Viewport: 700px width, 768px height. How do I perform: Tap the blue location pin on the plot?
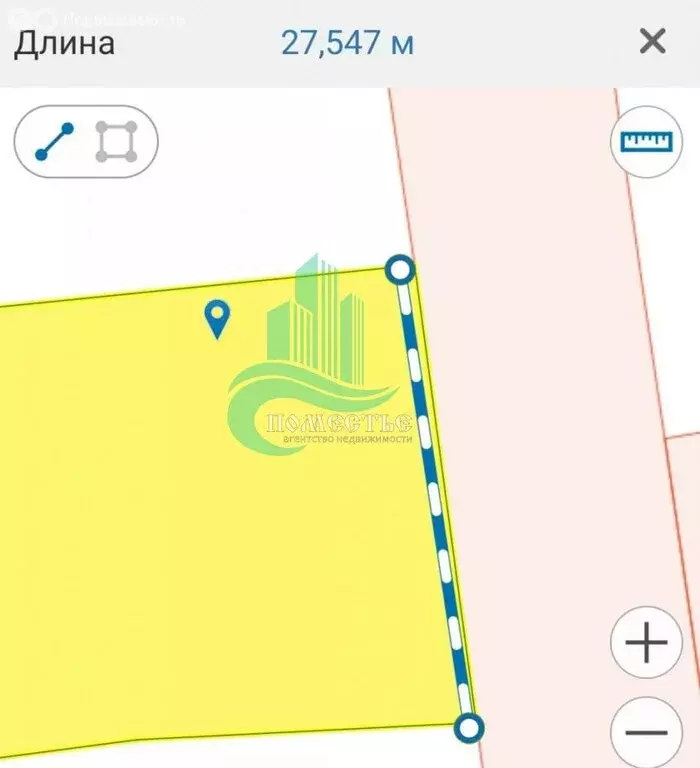click(217, 319)
